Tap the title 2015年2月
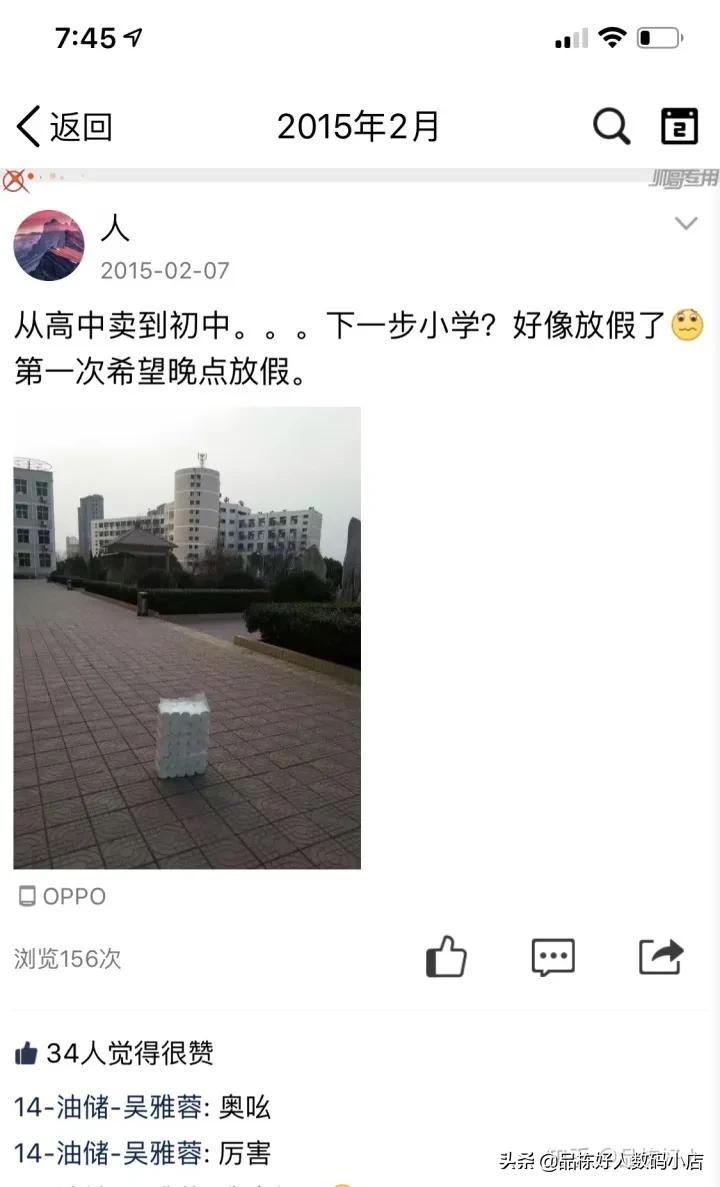 click(x=358, y=126)
